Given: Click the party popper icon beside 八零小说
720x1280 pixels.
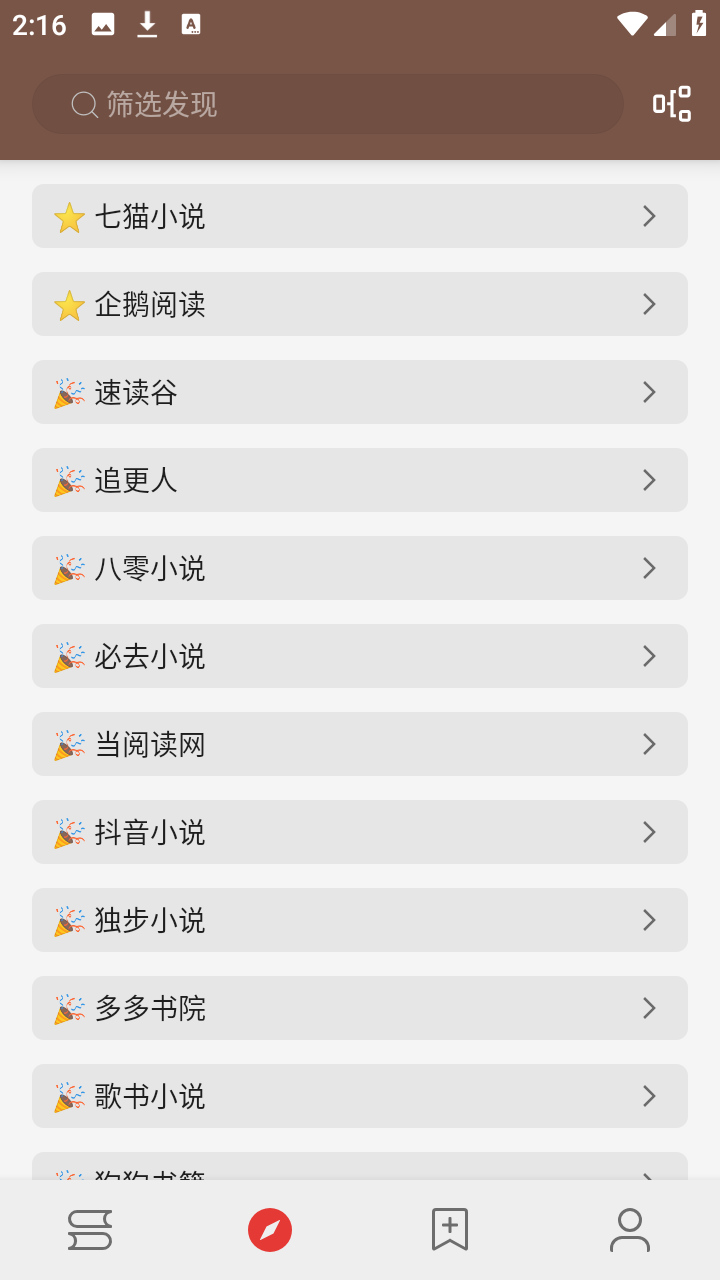Looking at the screenshot, I should coord(66,567).
